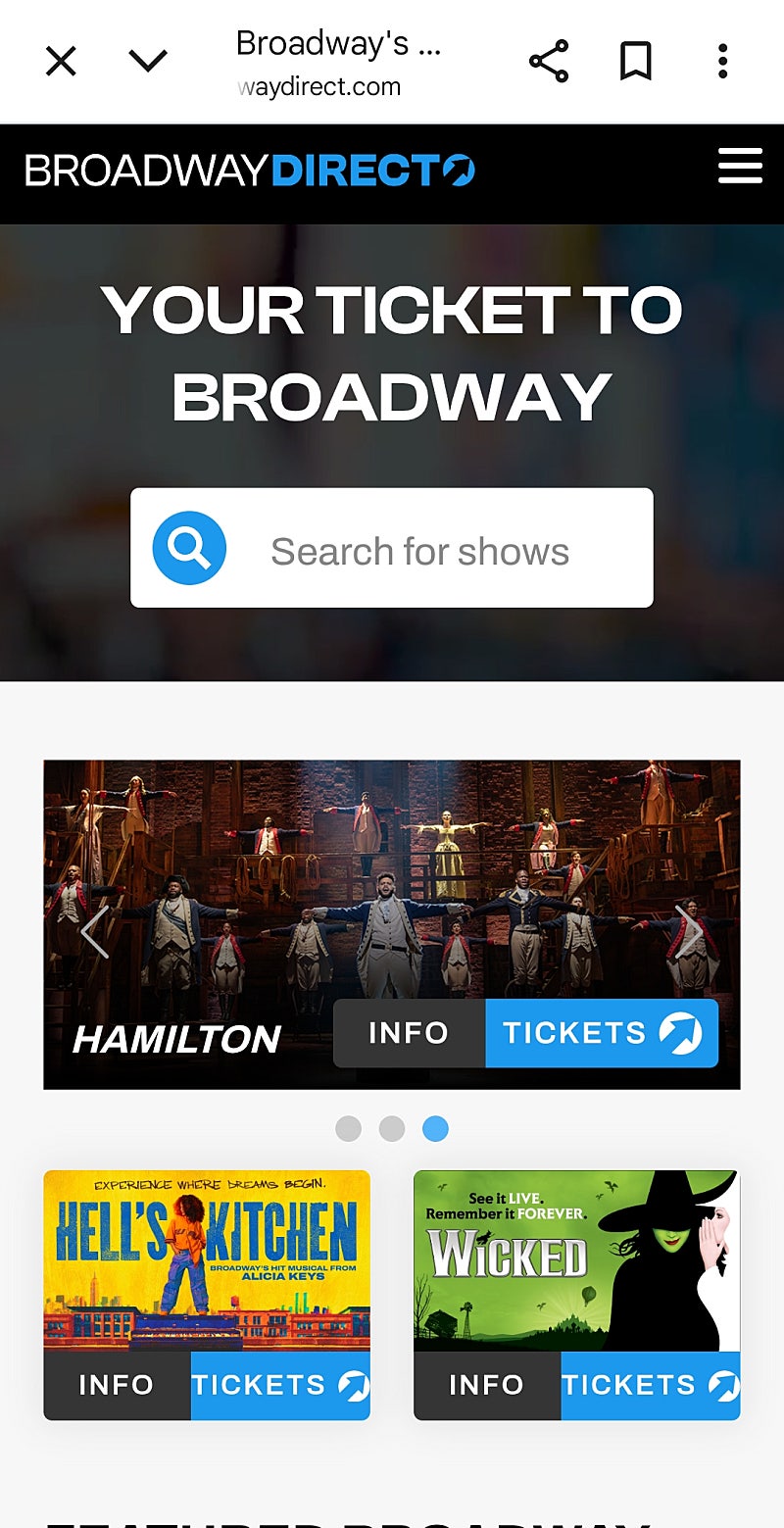
Task: Advance to next carousel slide
Action: [x=689, y=931]
